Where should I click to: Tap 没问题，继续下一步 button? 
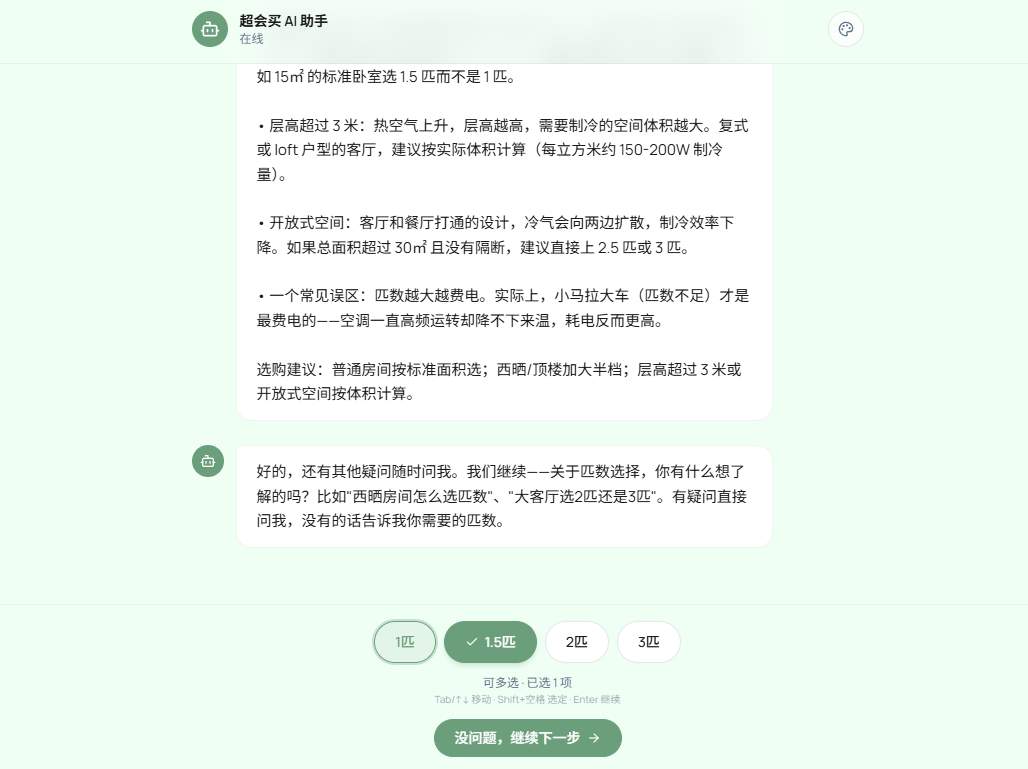click(x=528, y=738)
